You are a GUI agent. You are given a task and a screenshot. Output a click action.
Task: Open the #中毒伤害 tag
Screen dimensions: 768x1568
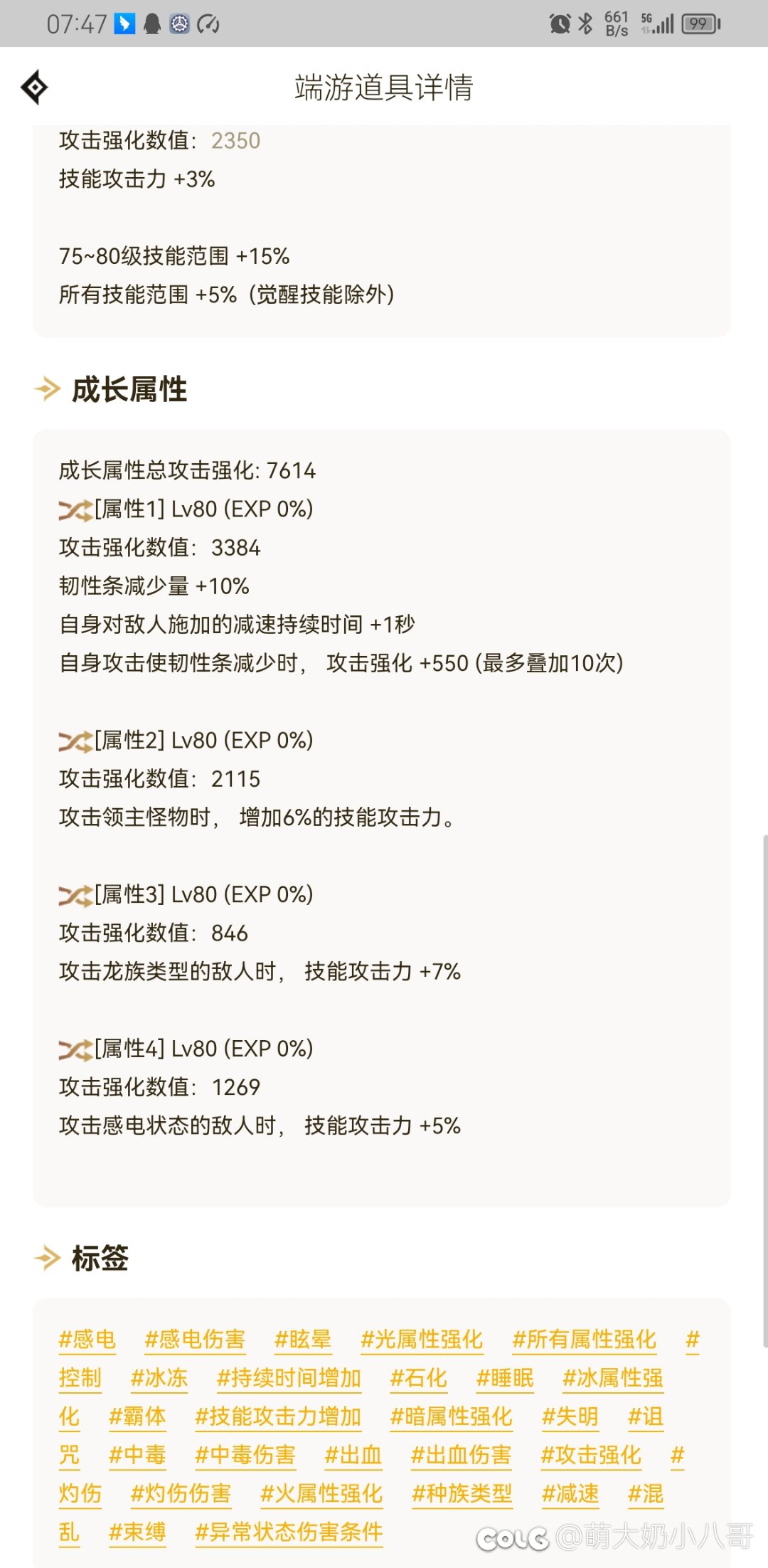tap(245, 1455)
